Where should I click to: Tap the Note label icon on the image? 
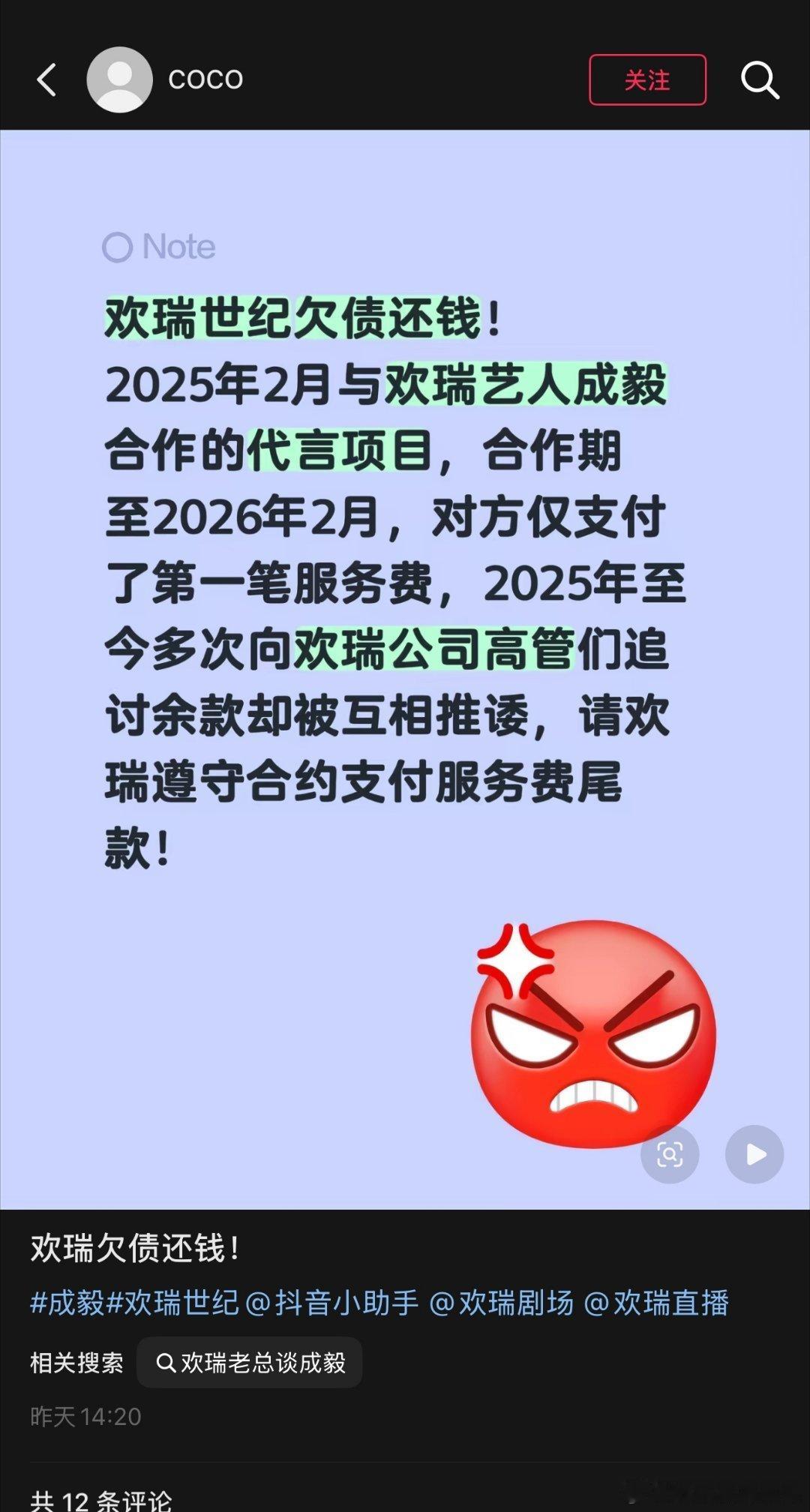pos(118,246)
